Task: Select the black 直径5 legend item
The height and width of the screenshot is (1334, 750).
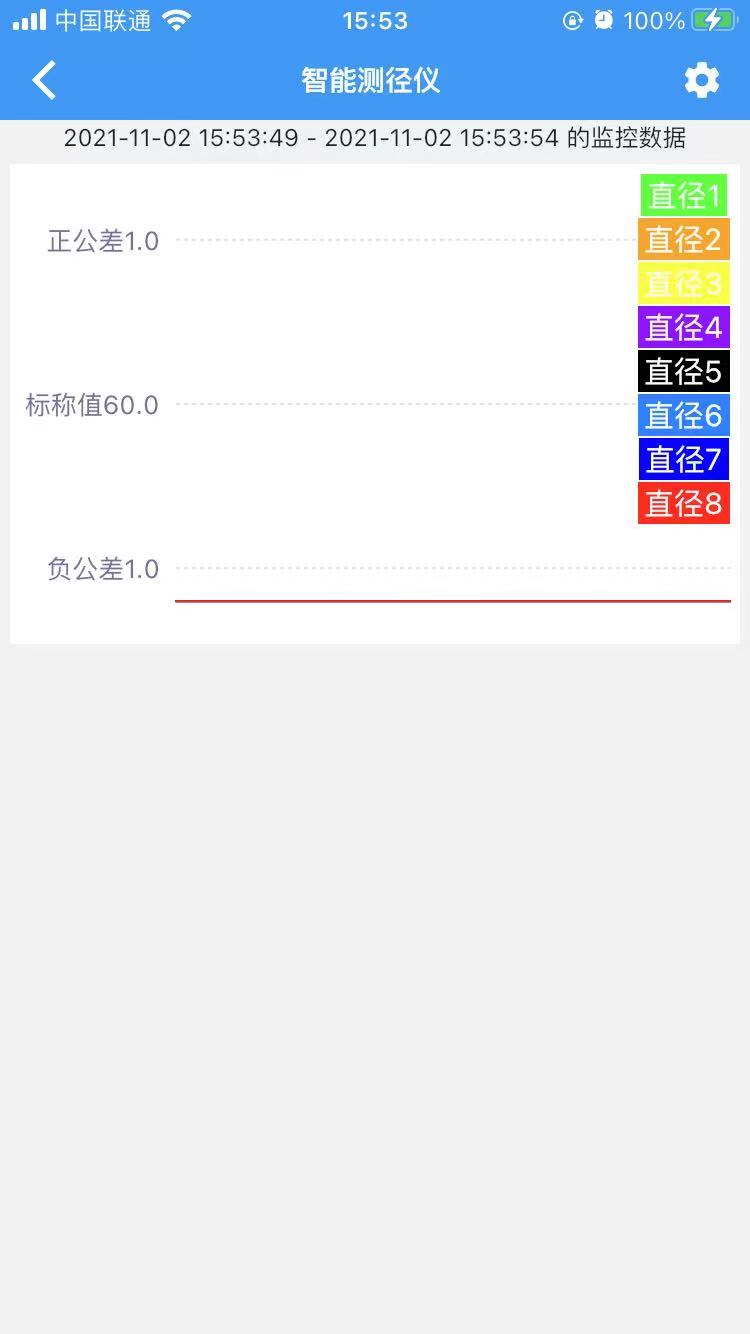Action: pos(683,371)
